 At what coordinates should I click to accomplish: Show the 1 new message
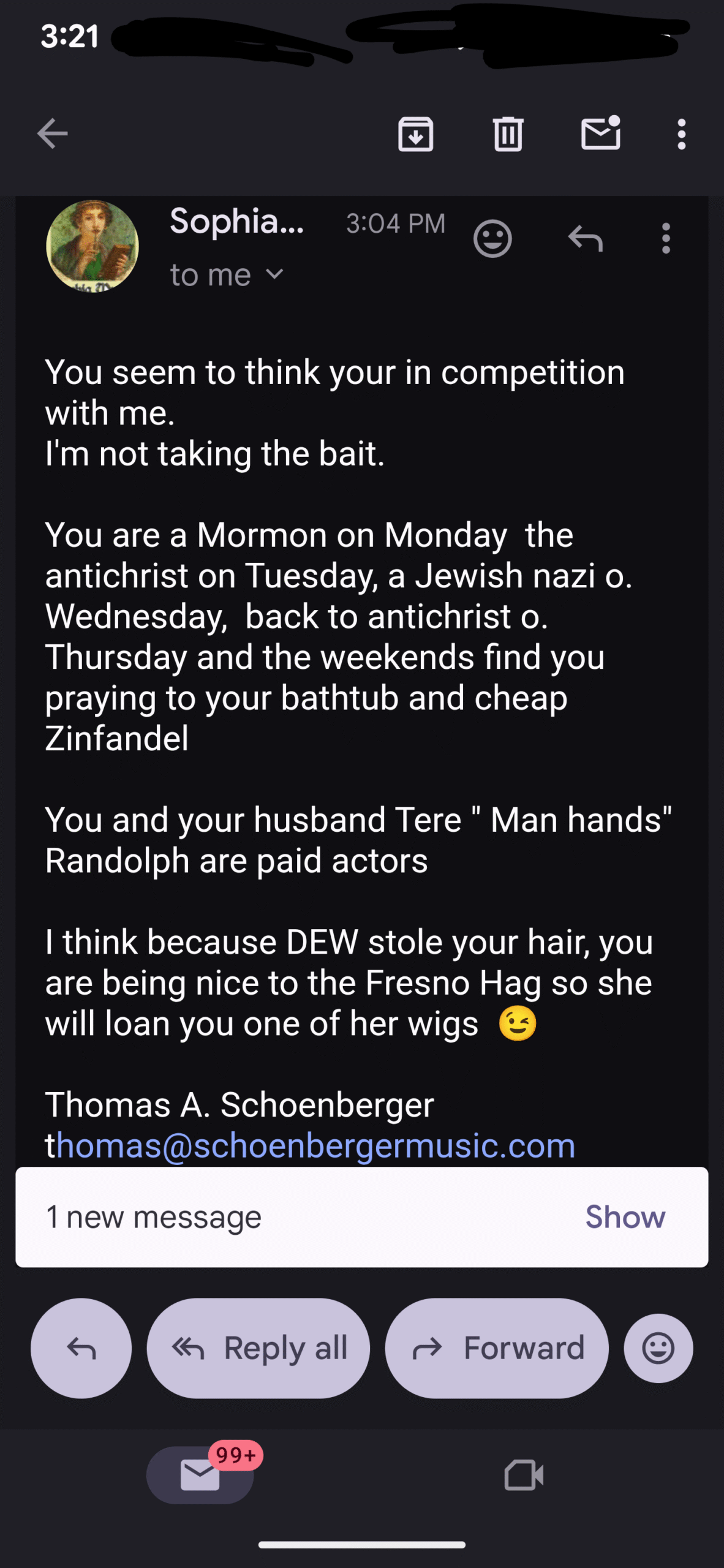coord(625,1216)
